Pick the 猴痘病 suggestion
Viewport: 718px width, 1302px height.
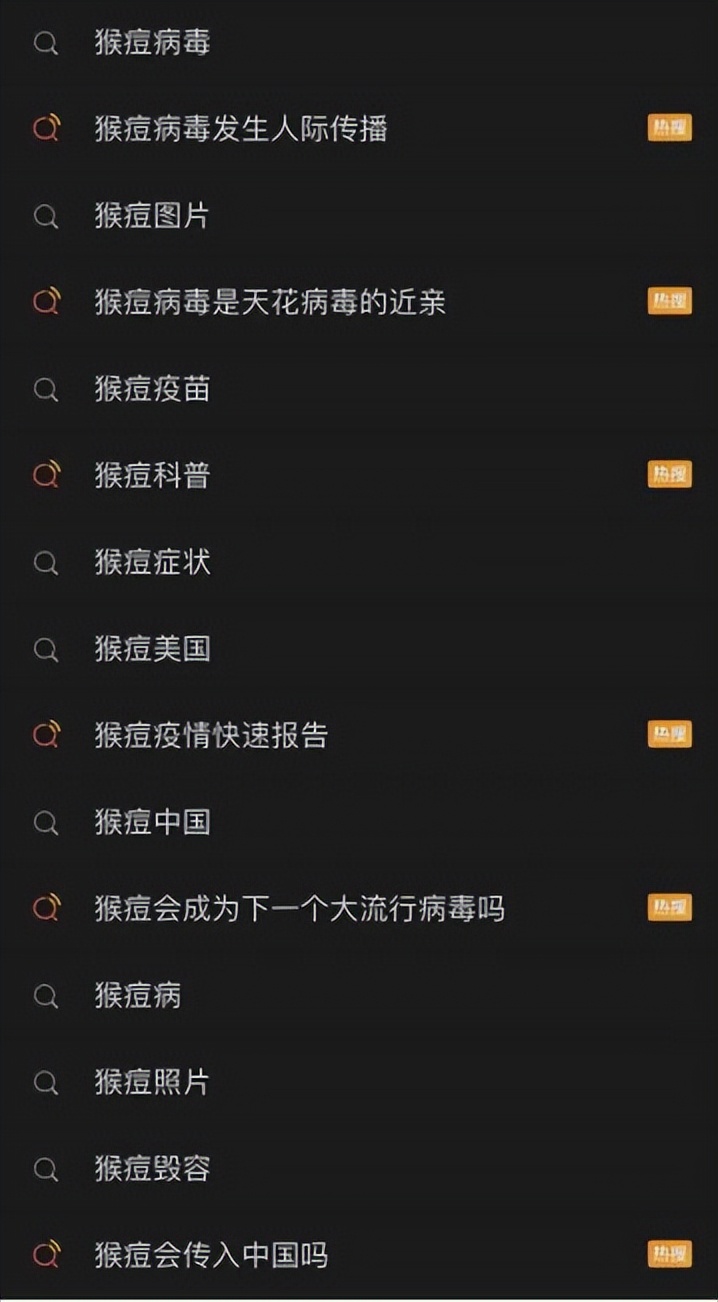138,995
